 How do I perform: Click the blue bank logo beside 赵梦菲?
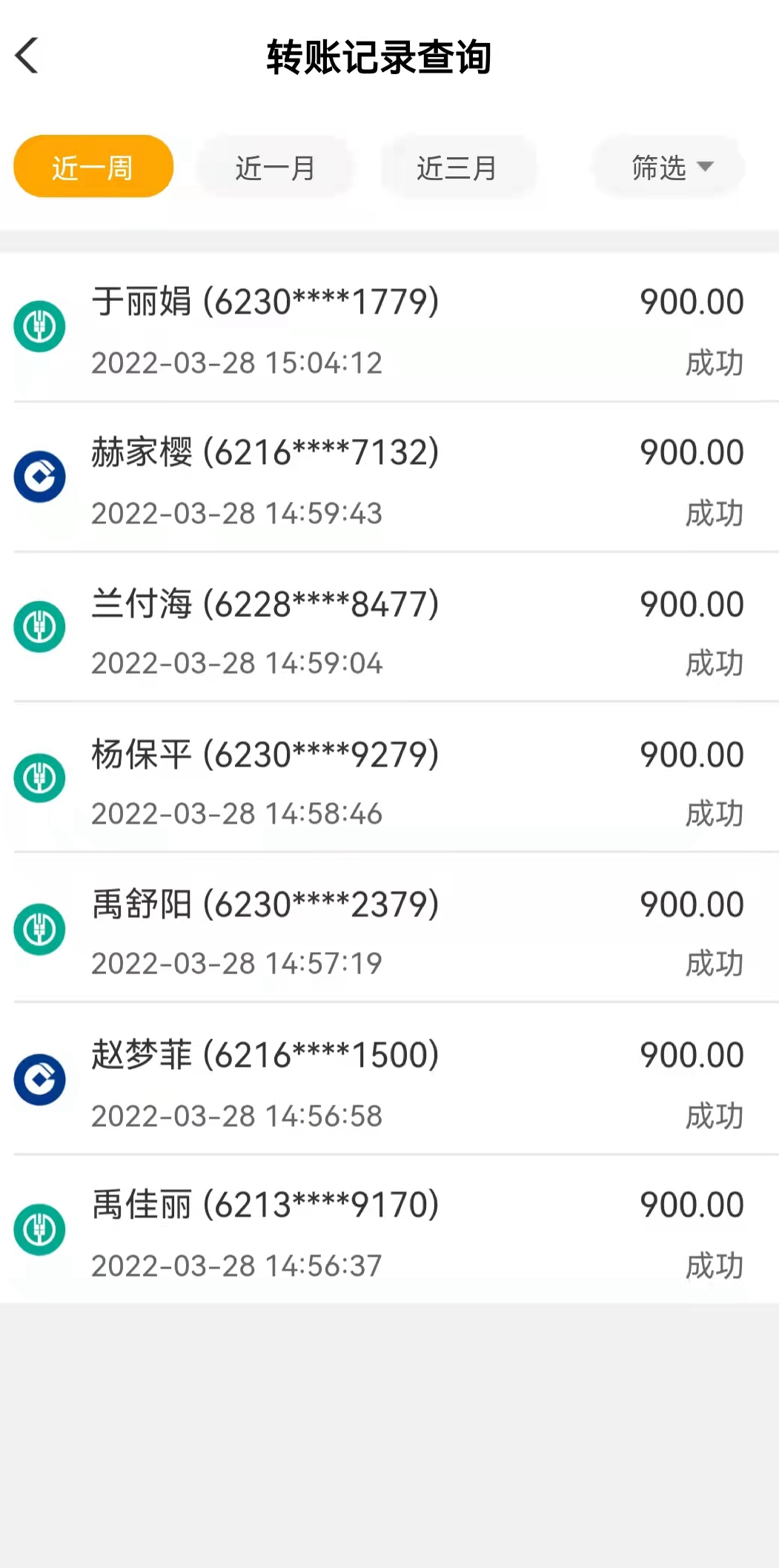(39, 1079)
